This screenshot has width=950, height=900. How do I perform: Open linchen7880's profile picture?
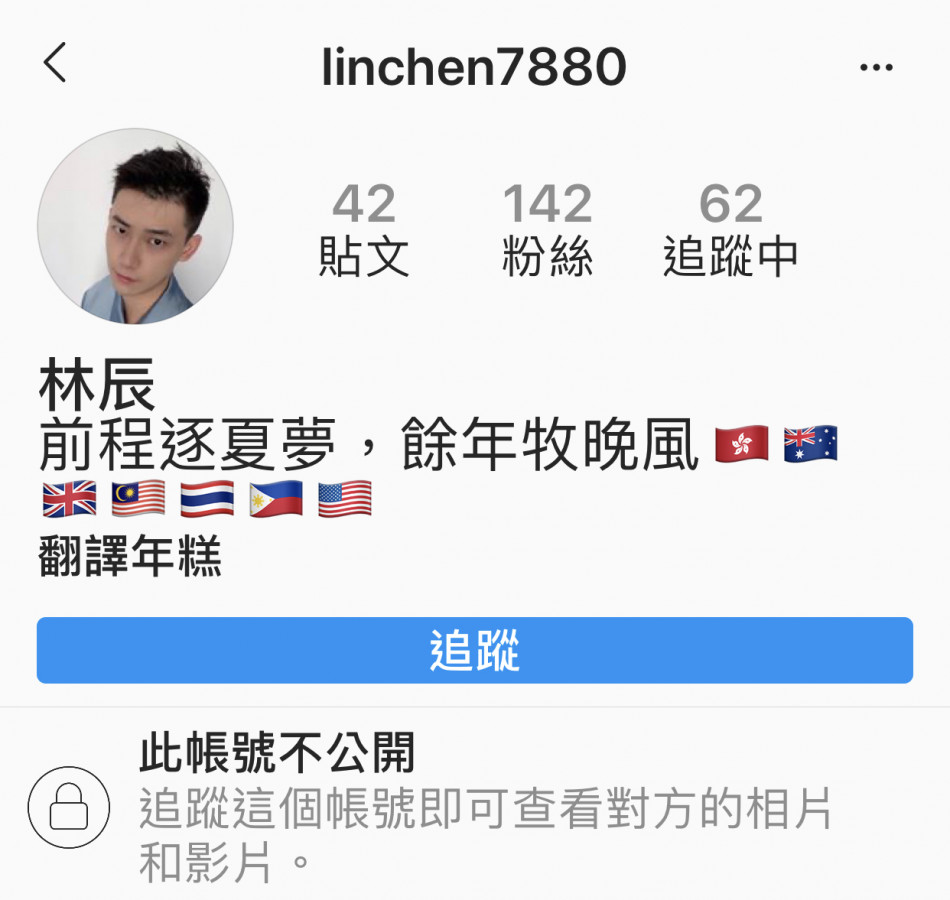pyautogui.click(x=135, y=226)
